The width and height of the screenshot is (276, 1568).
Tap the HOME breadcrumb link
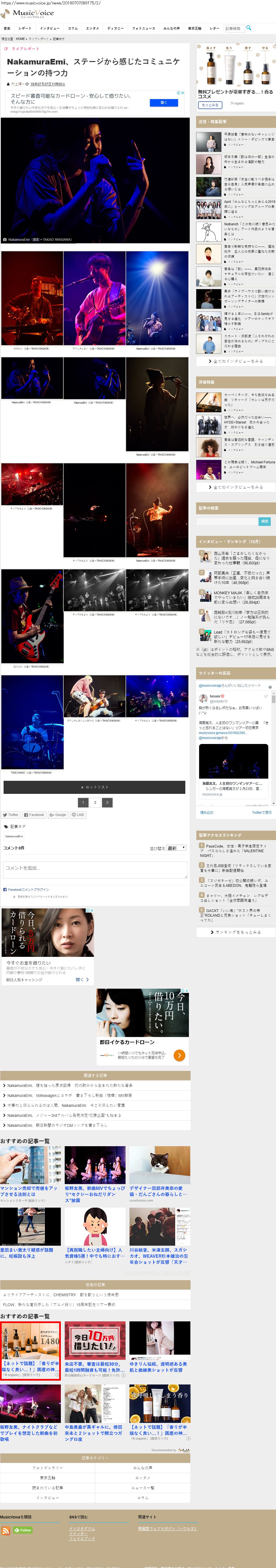coord(21,39)
